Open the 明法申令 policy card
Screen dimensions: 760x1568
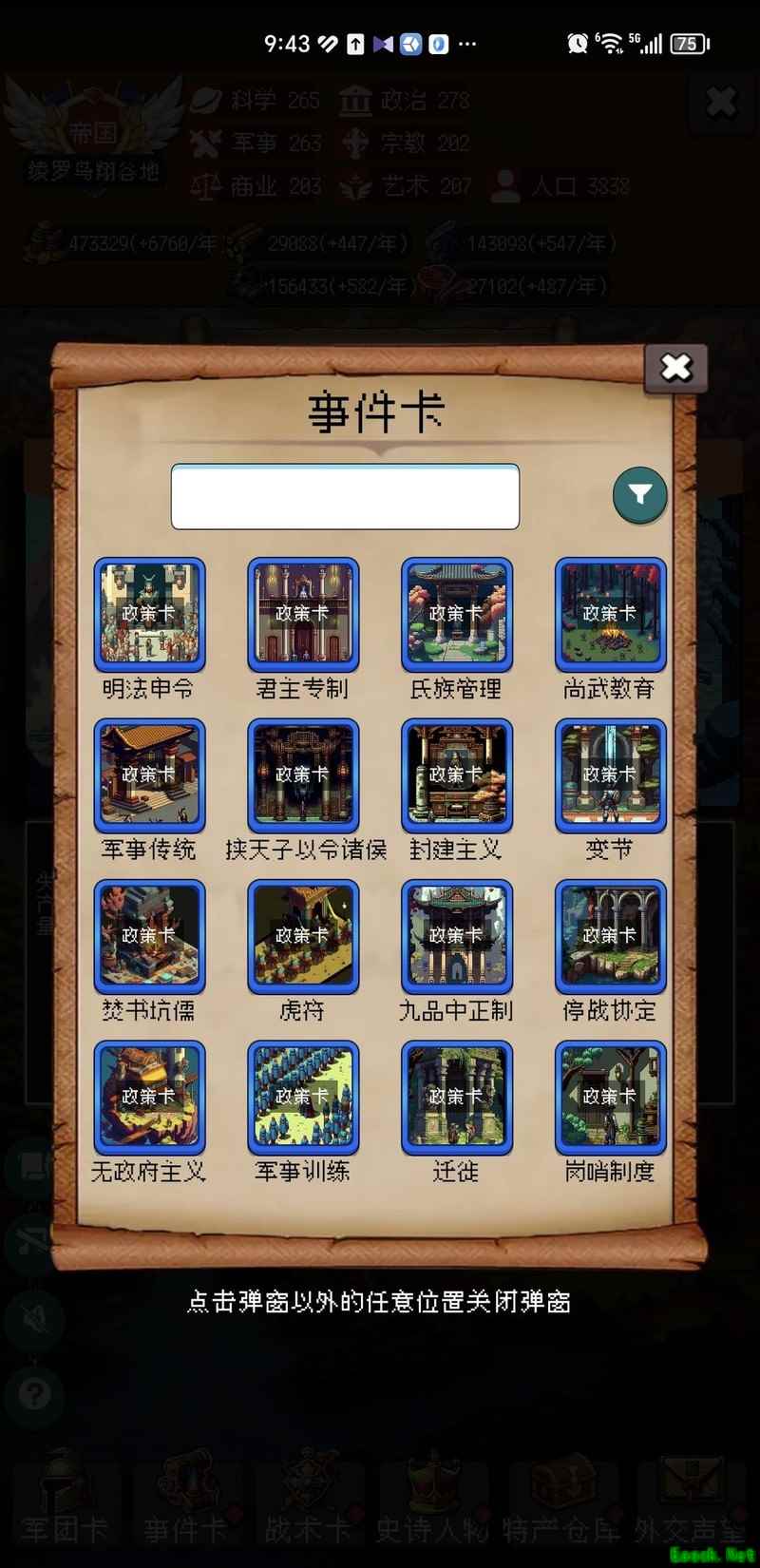point(149,614)
